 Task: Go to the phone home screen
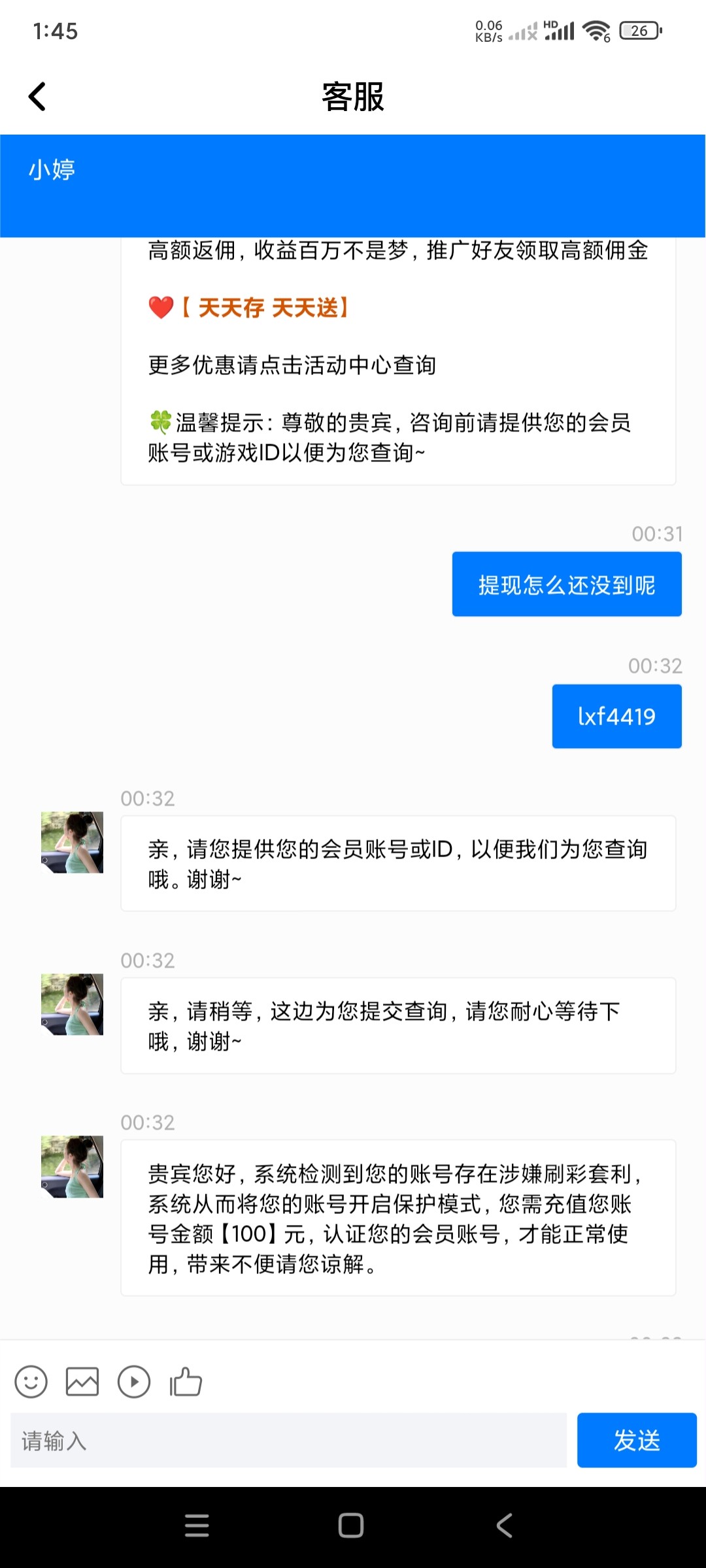(x=351, y=1526)
